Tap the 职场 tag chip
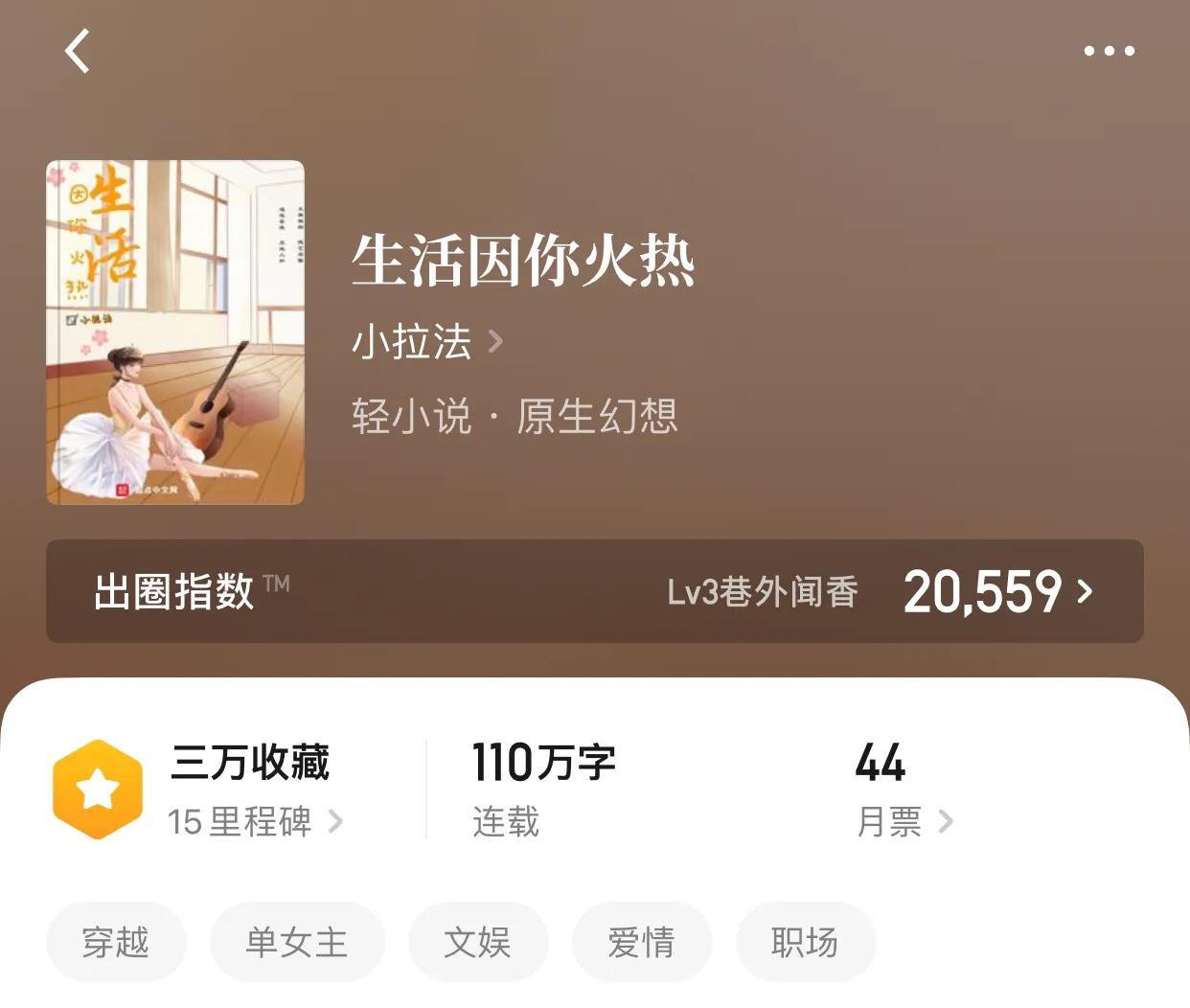 pos(805,942)
